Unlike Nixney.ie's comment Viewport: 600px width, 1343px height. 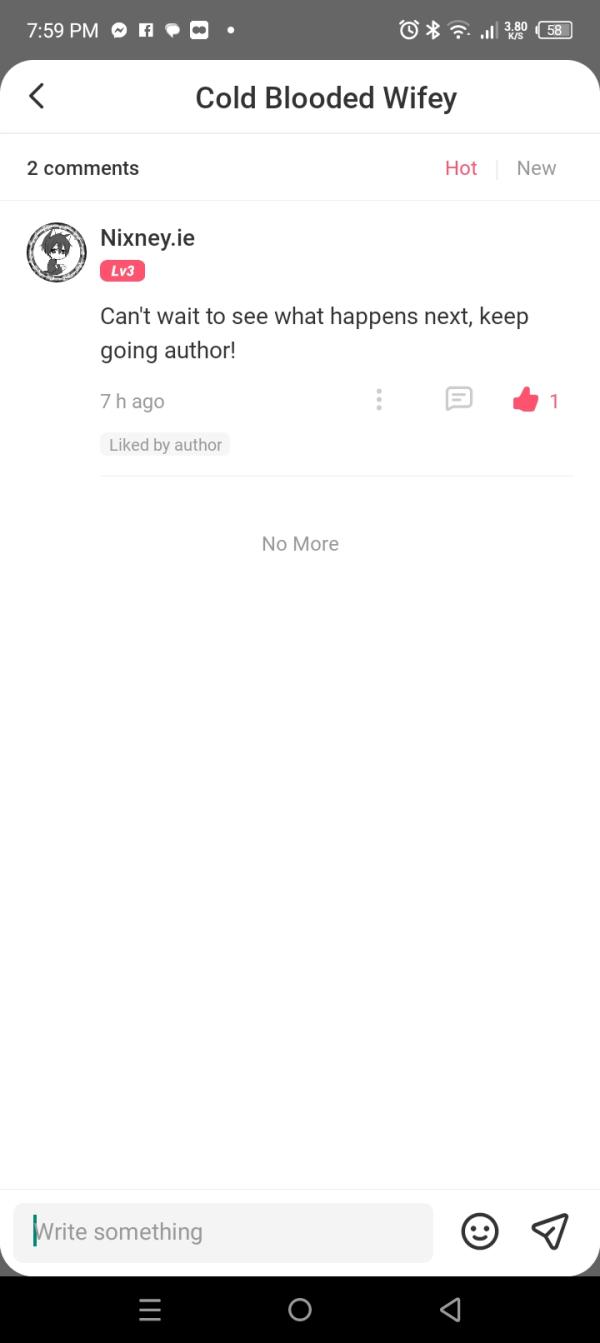(x=526, y=401)
